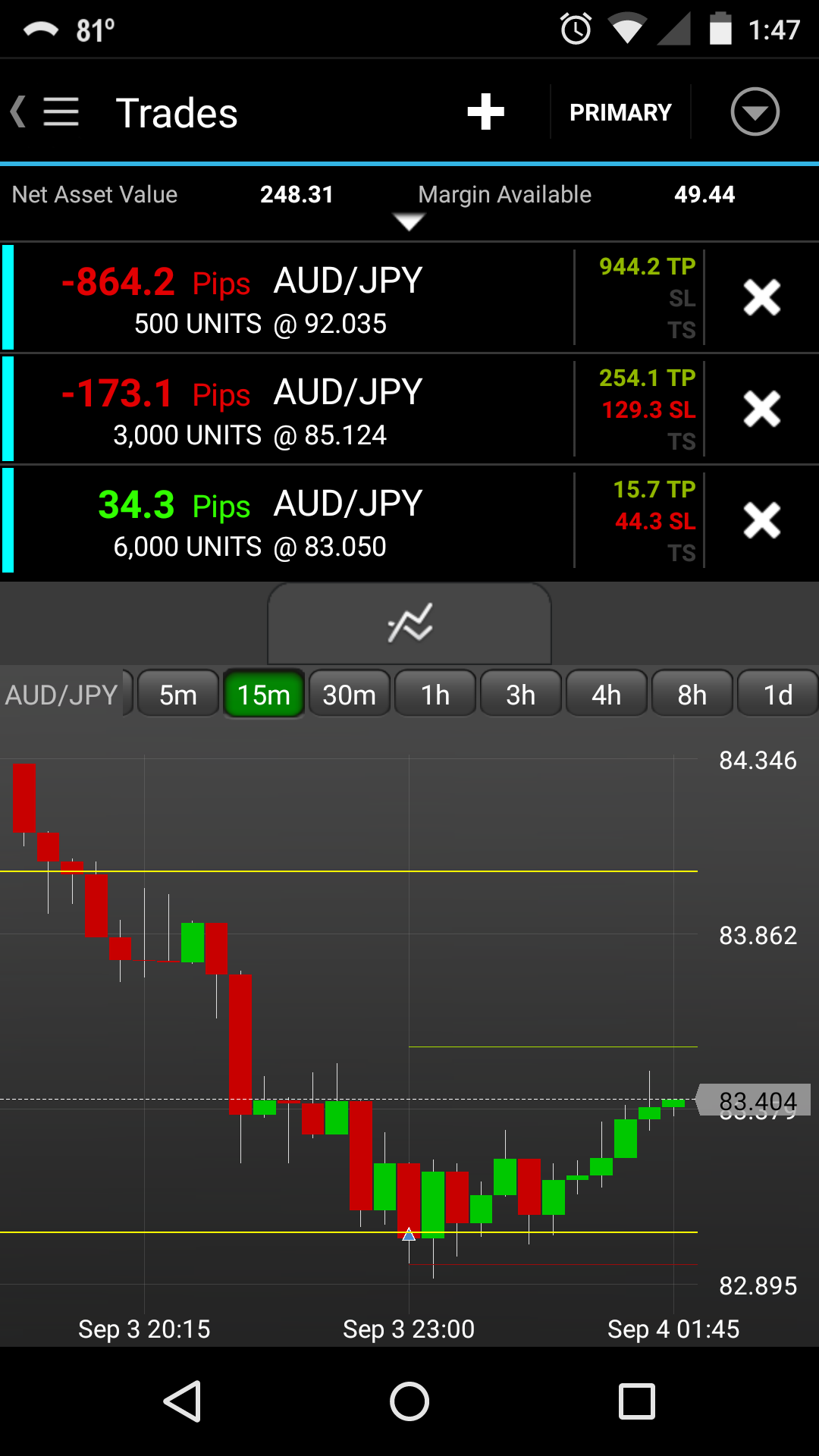Open the circled dropdown arrow menu

tap(755, 112)
